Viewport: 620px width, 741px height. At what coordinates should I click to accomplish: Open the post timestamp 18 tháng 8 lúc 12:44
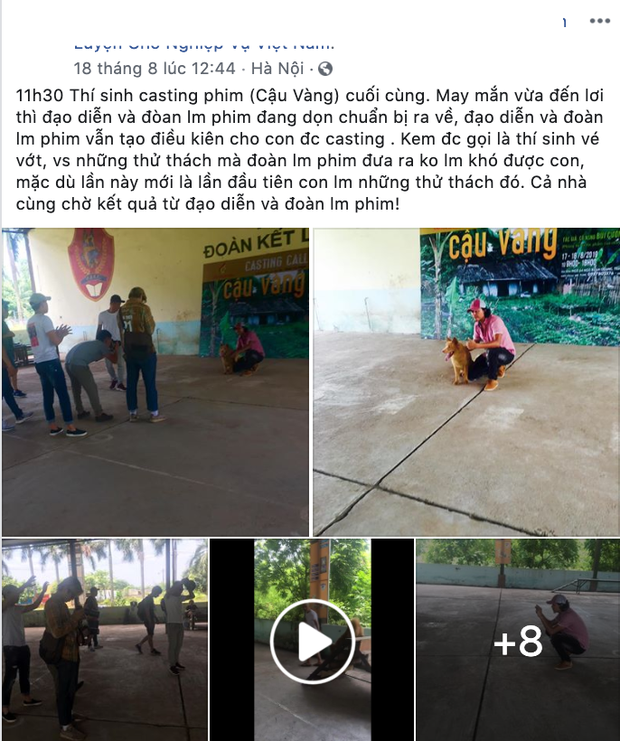click(154, 69)
